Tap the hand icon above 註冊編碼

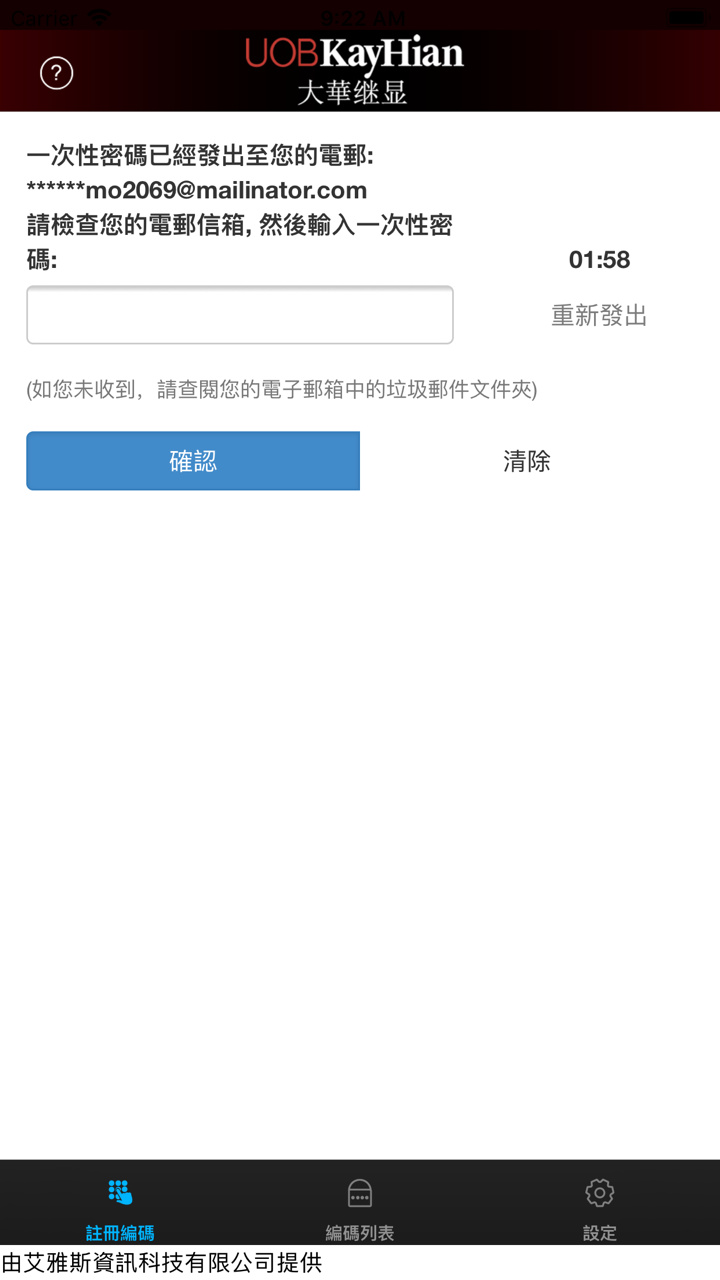[x=120, y=1192]
